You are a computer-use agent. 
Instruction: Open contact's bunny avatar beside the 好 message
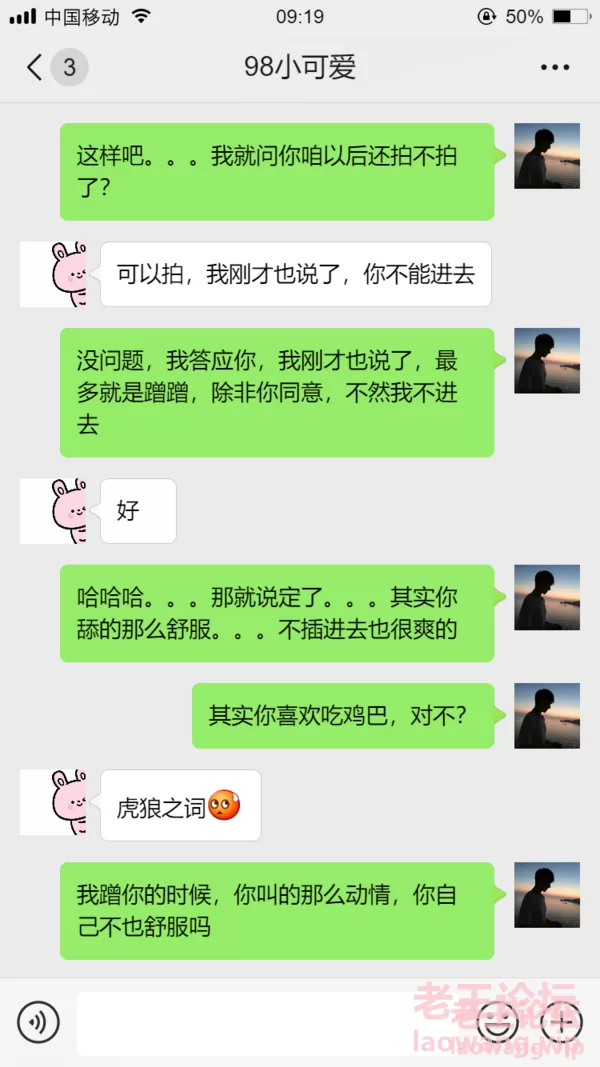(x=53, y=511)
